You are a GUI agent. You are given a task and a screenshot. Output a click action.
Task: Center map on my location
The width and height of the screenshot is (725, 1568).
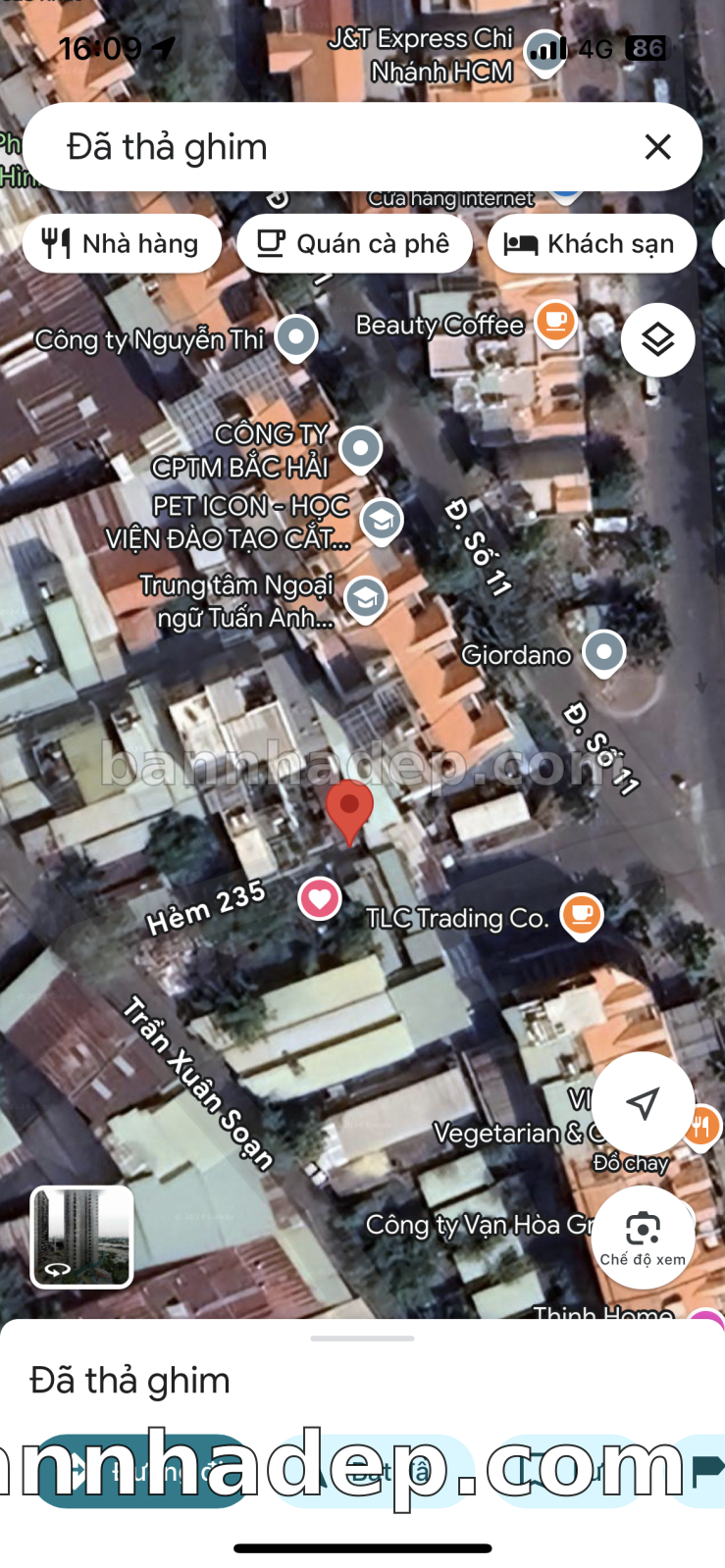click(x=643, y=1102)
